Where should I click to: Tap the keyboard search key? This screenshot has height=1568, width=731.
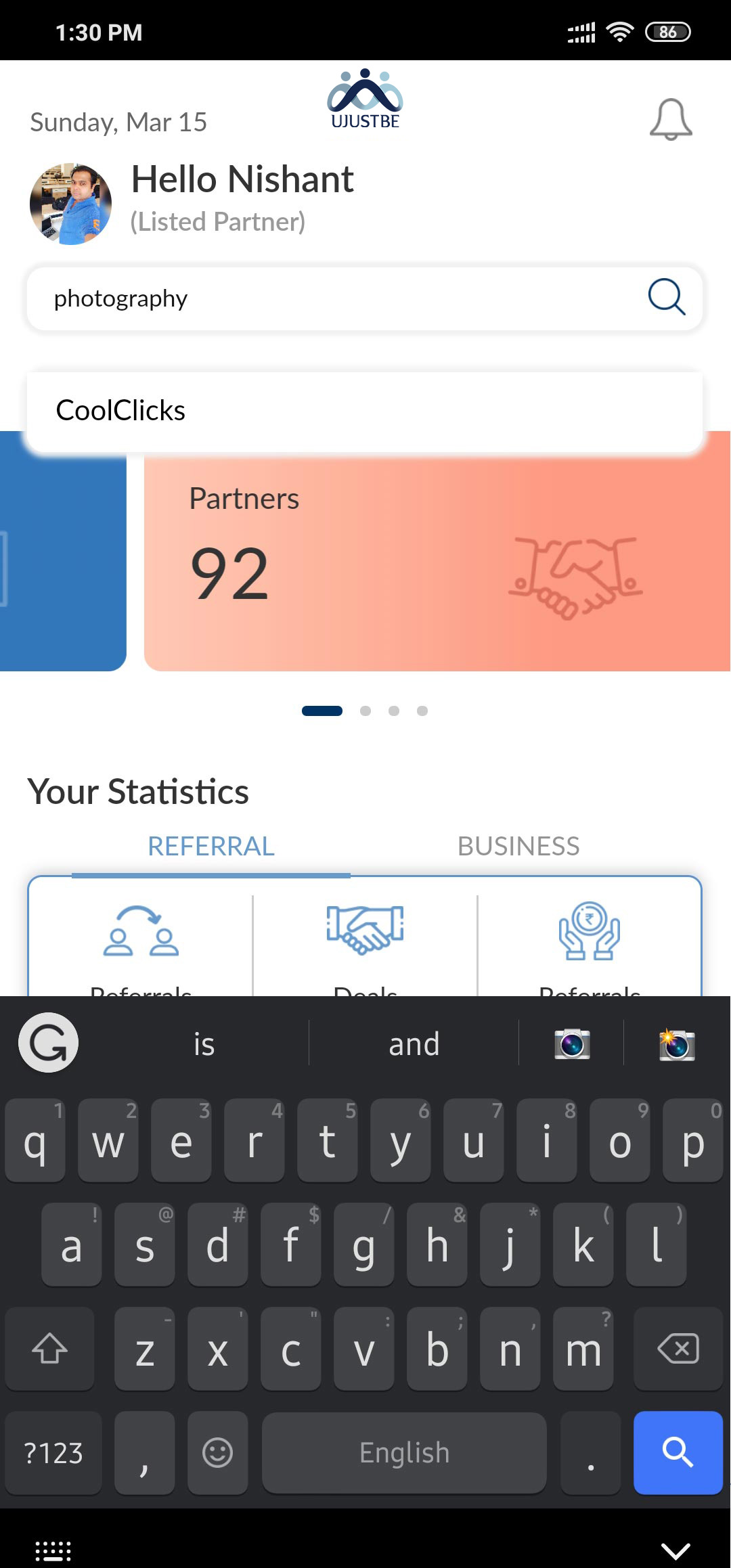pyautogui.click(x=678, y=1452)
